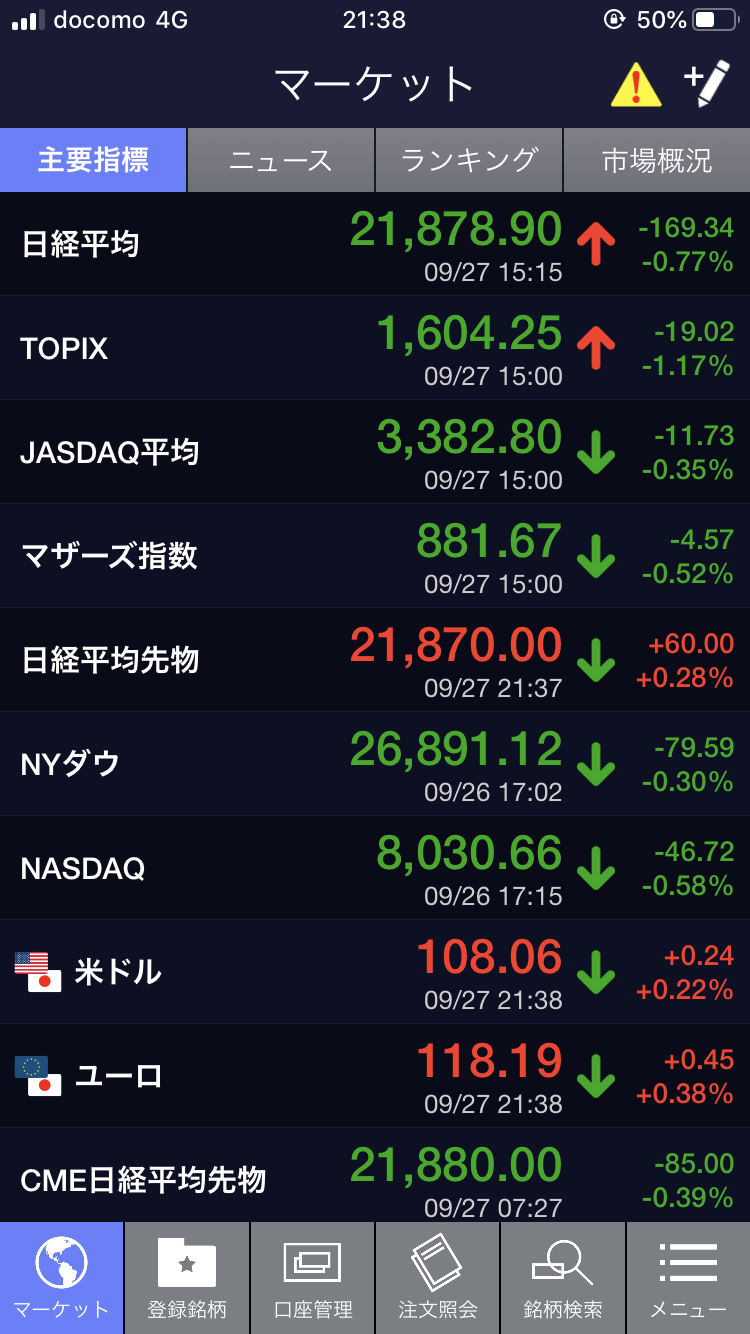Screen dimensions: 750x1334
Task: Switch to the ランキング tab
Action: pyautogui.click(x=469, y=160)
